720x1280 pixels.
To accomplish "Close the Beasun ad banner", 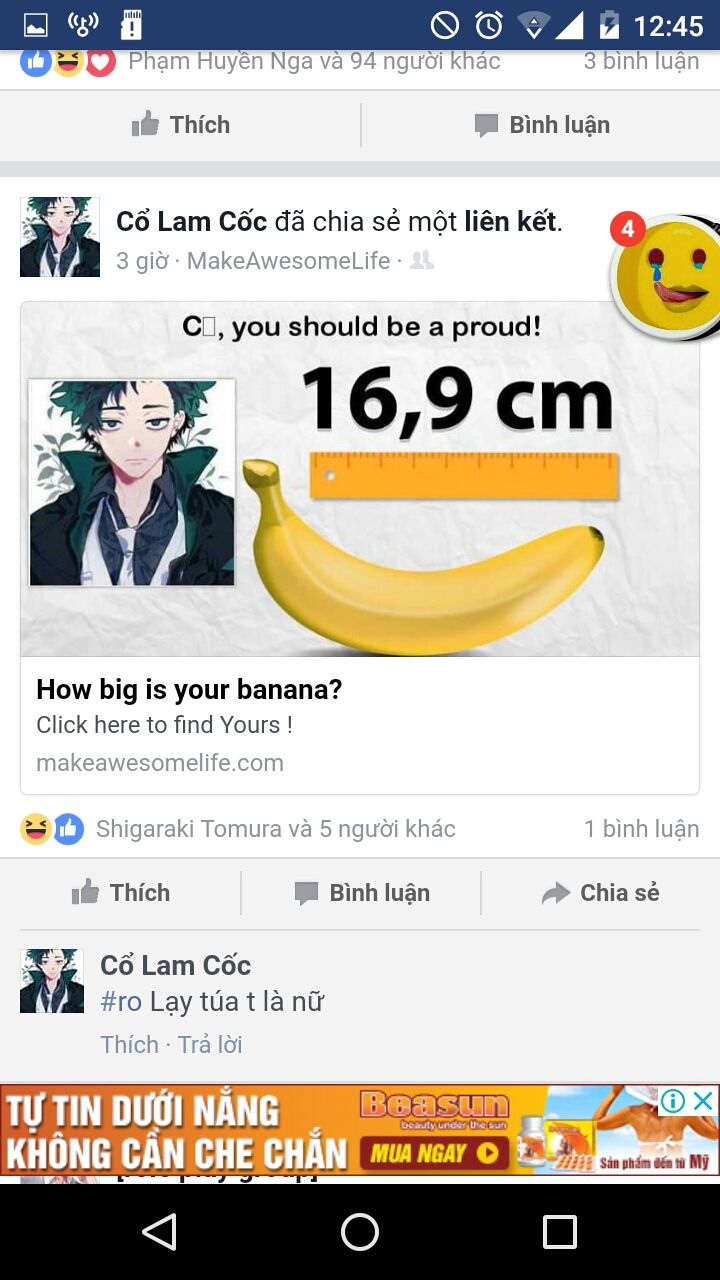I will pos(705,1101).
